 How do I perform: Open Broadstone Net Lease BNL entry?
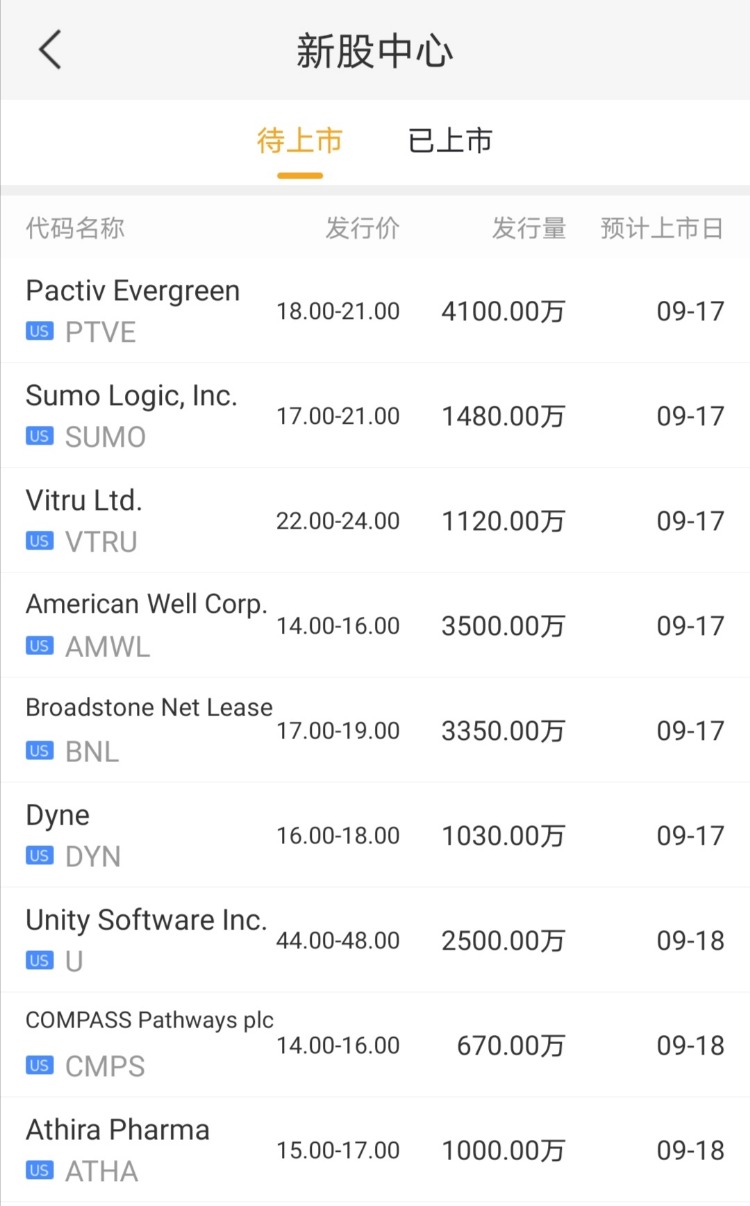(374, 731)
